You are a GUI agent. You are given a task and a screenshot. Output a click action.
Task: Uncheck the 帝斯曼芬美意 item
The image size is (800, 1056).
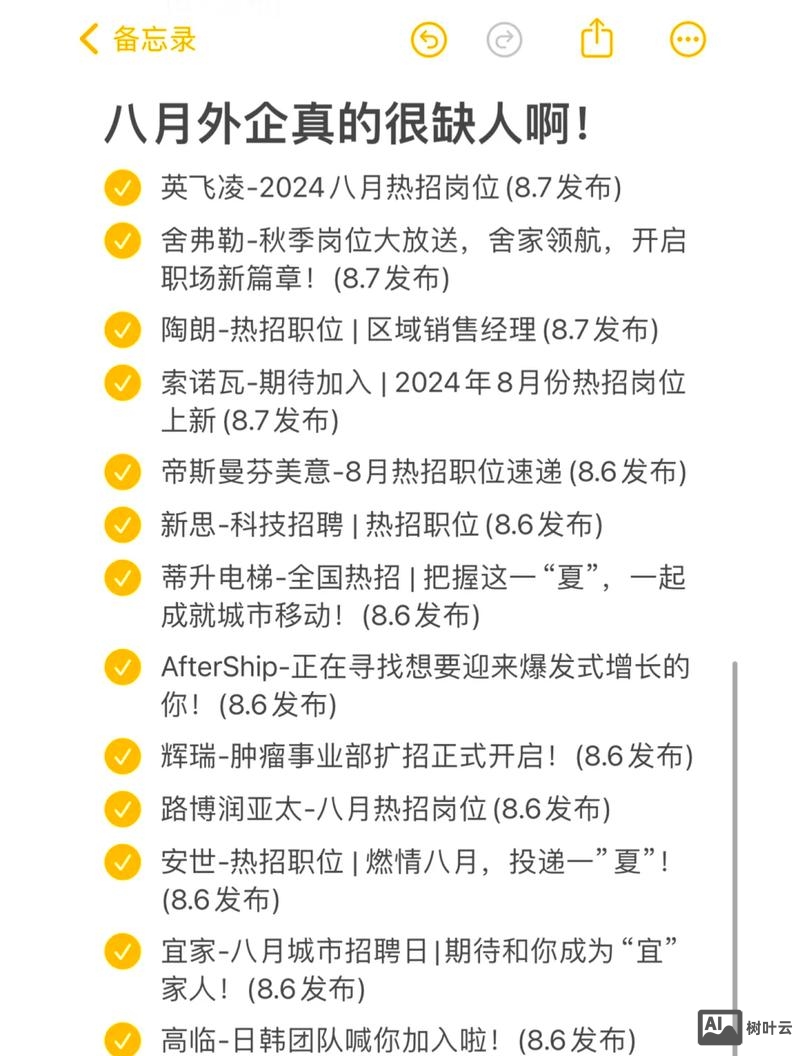tap(121, 472)
